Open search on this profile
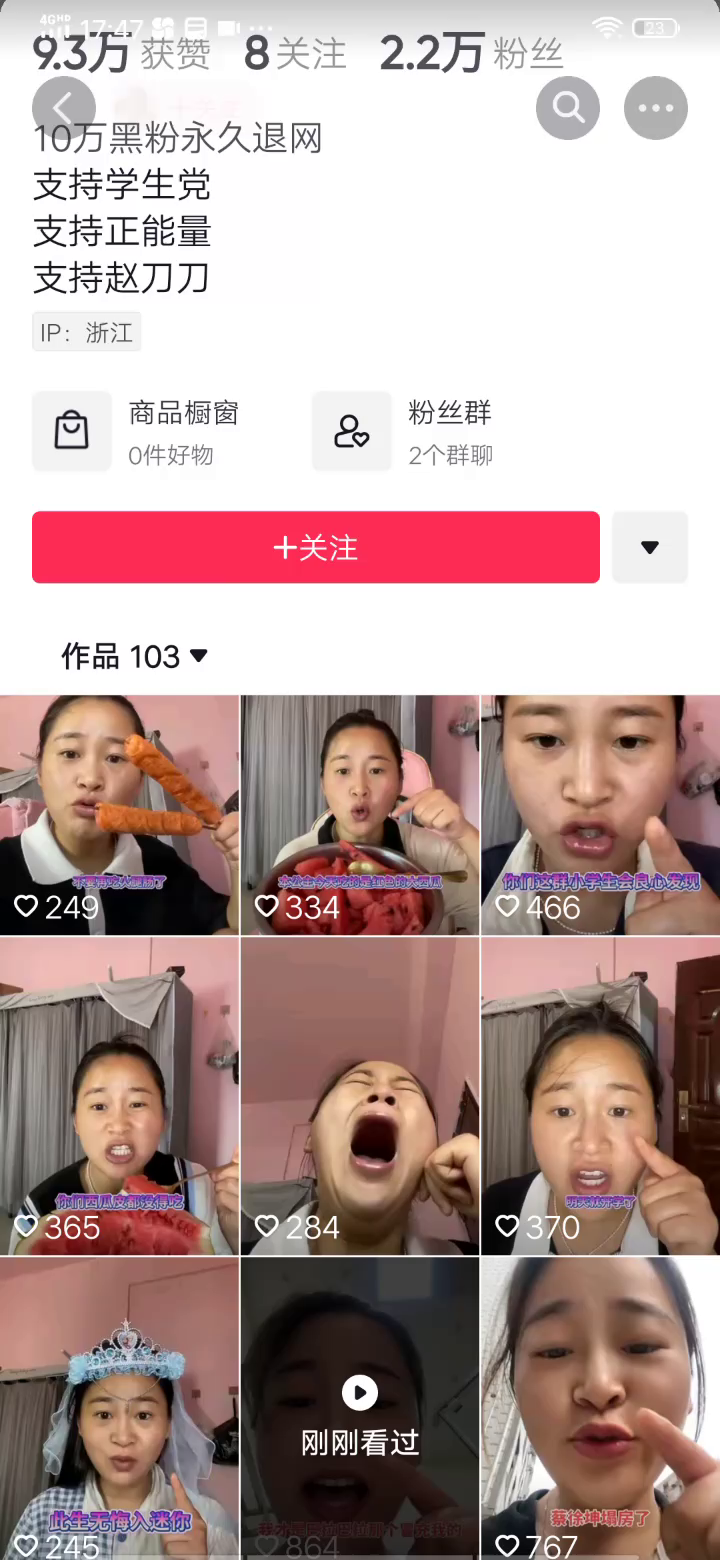The image size is (720, 1560). [568, 107]
